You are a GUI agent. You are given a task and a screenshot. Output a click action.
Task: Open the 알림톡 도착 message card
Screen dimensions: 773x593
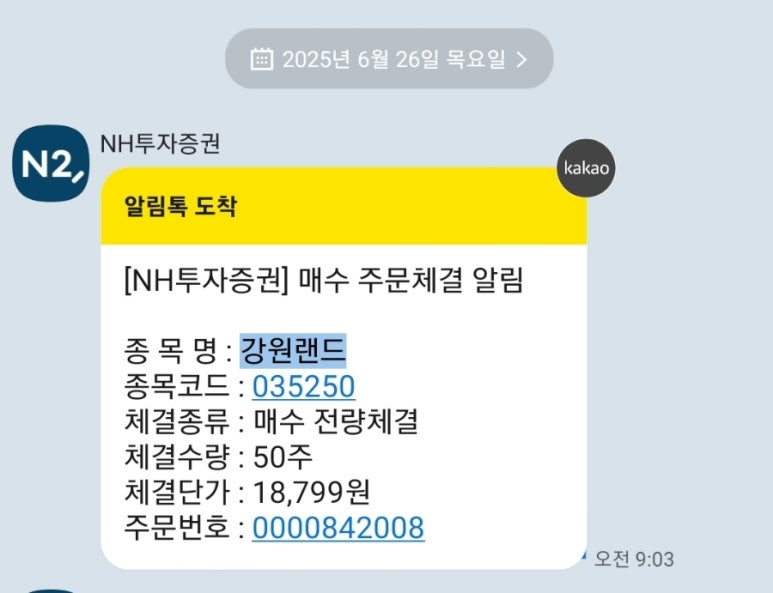coord(343,206)
